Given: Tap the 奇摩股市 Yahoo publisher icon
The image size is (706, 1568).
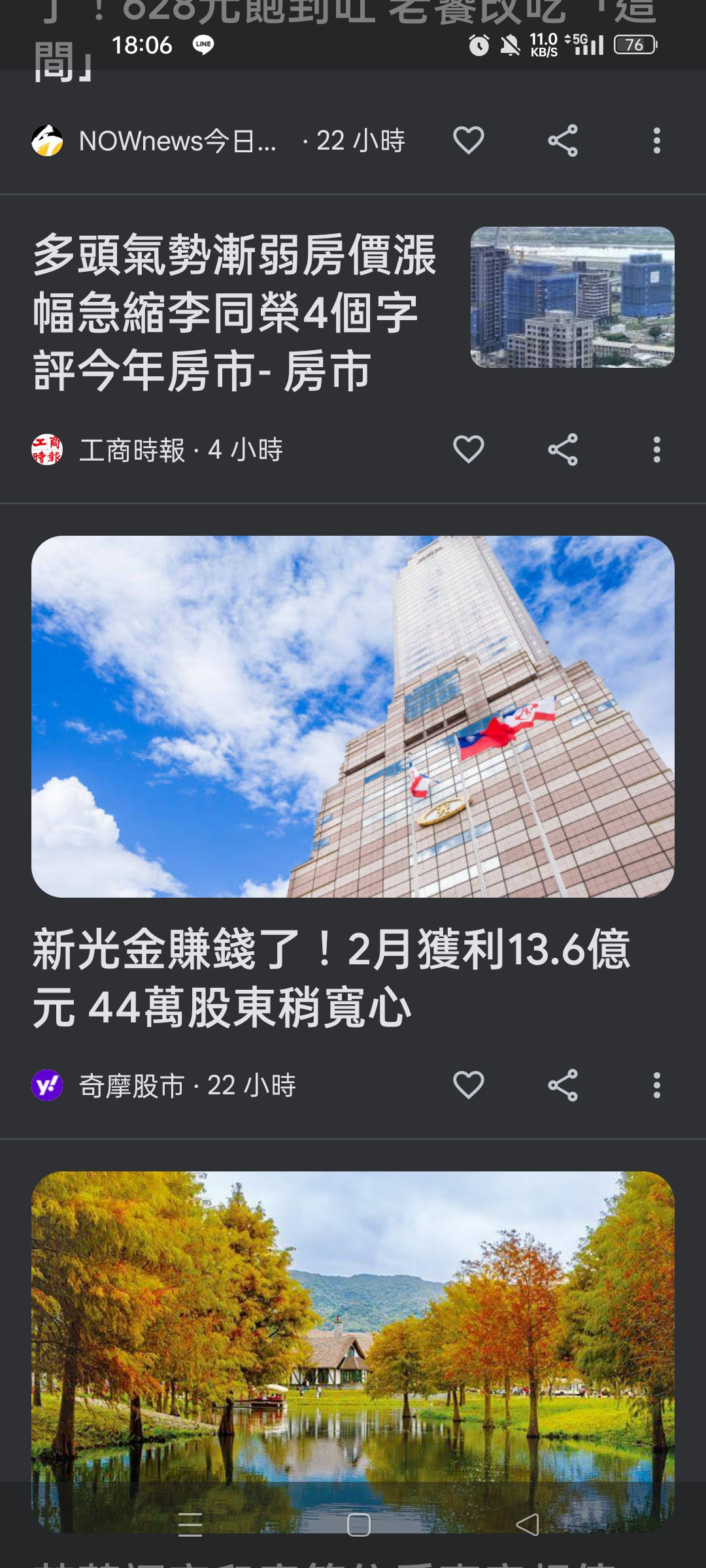Looking at the screenshot, I should (x=48, y=1085).
